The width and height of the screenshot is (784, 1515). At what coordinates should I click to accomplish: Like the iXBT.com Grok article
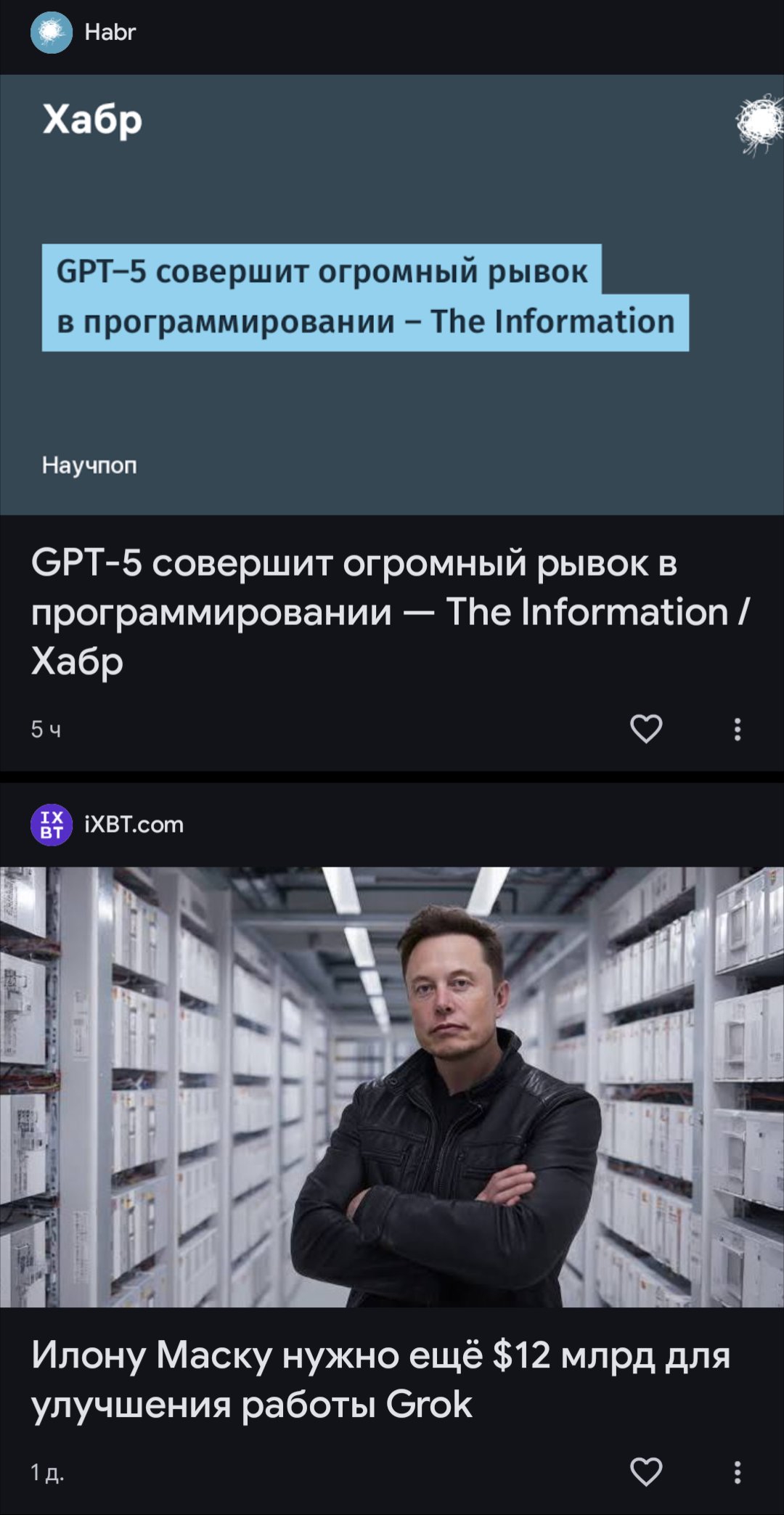tap(645, 1472)
